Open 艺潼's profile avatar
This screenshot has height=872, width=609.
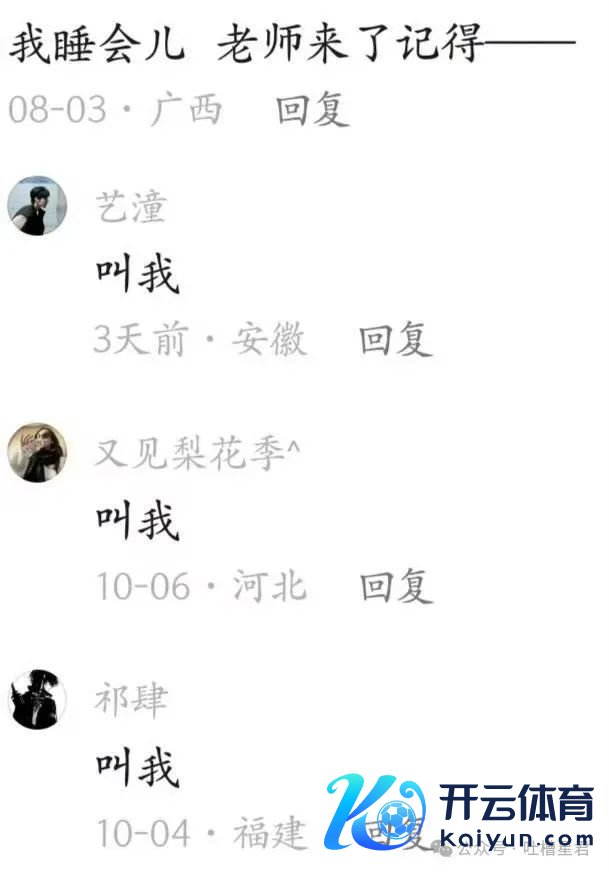[x=37, y=206]
